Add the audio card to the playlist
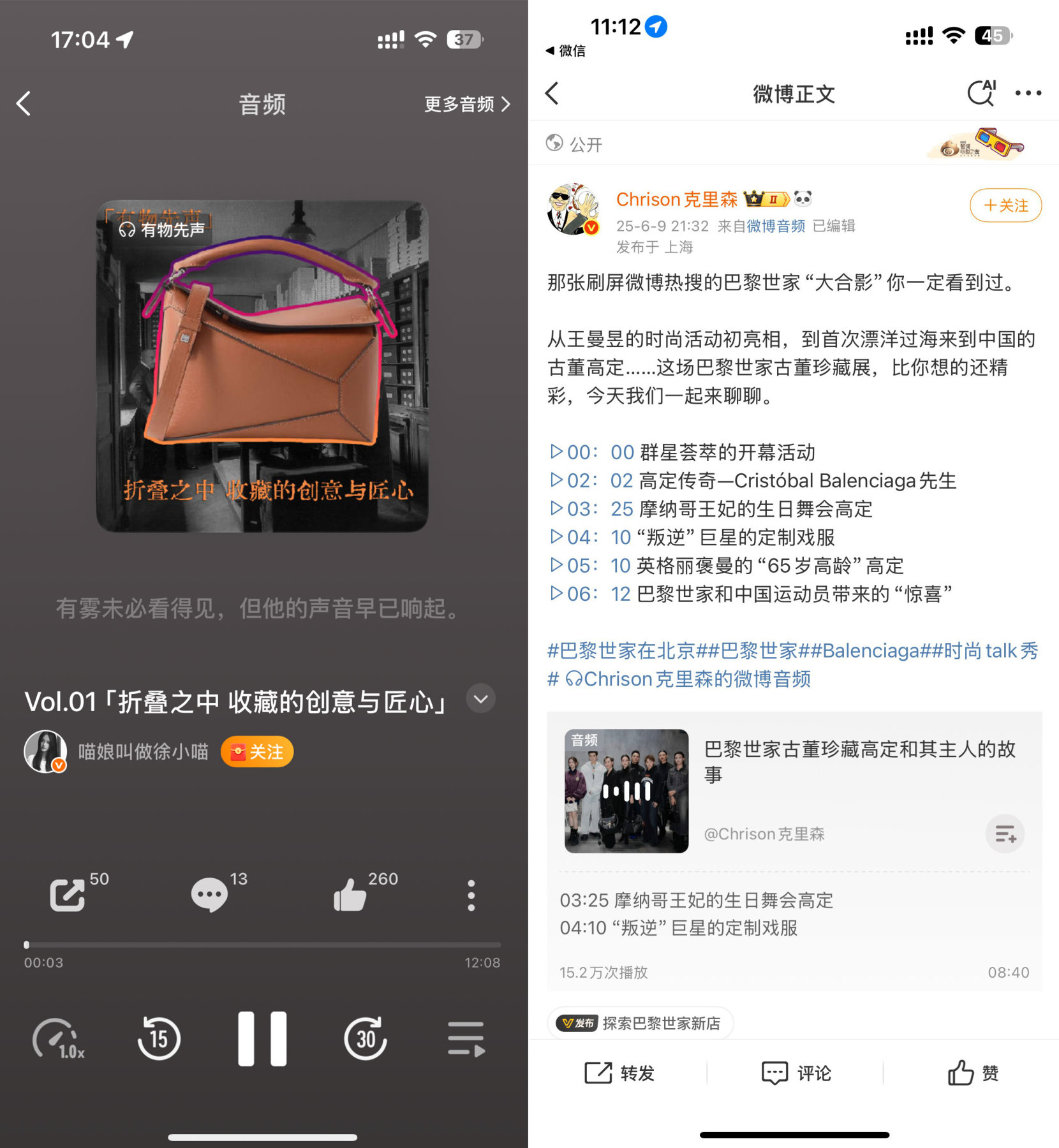 click(x=1005, y=834)
